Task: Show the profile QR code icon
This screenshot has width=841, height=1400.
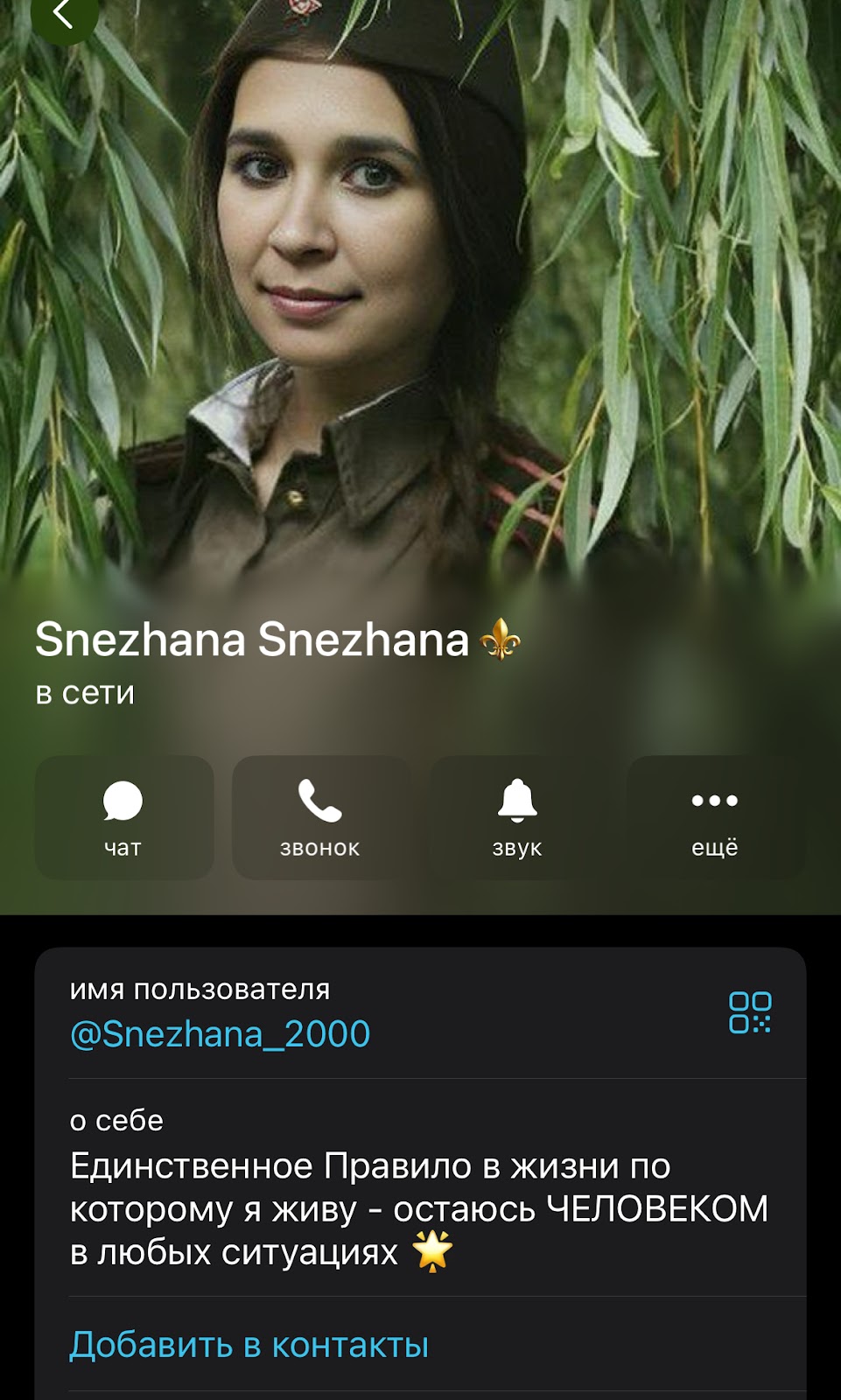Action: pos(750,1012)
